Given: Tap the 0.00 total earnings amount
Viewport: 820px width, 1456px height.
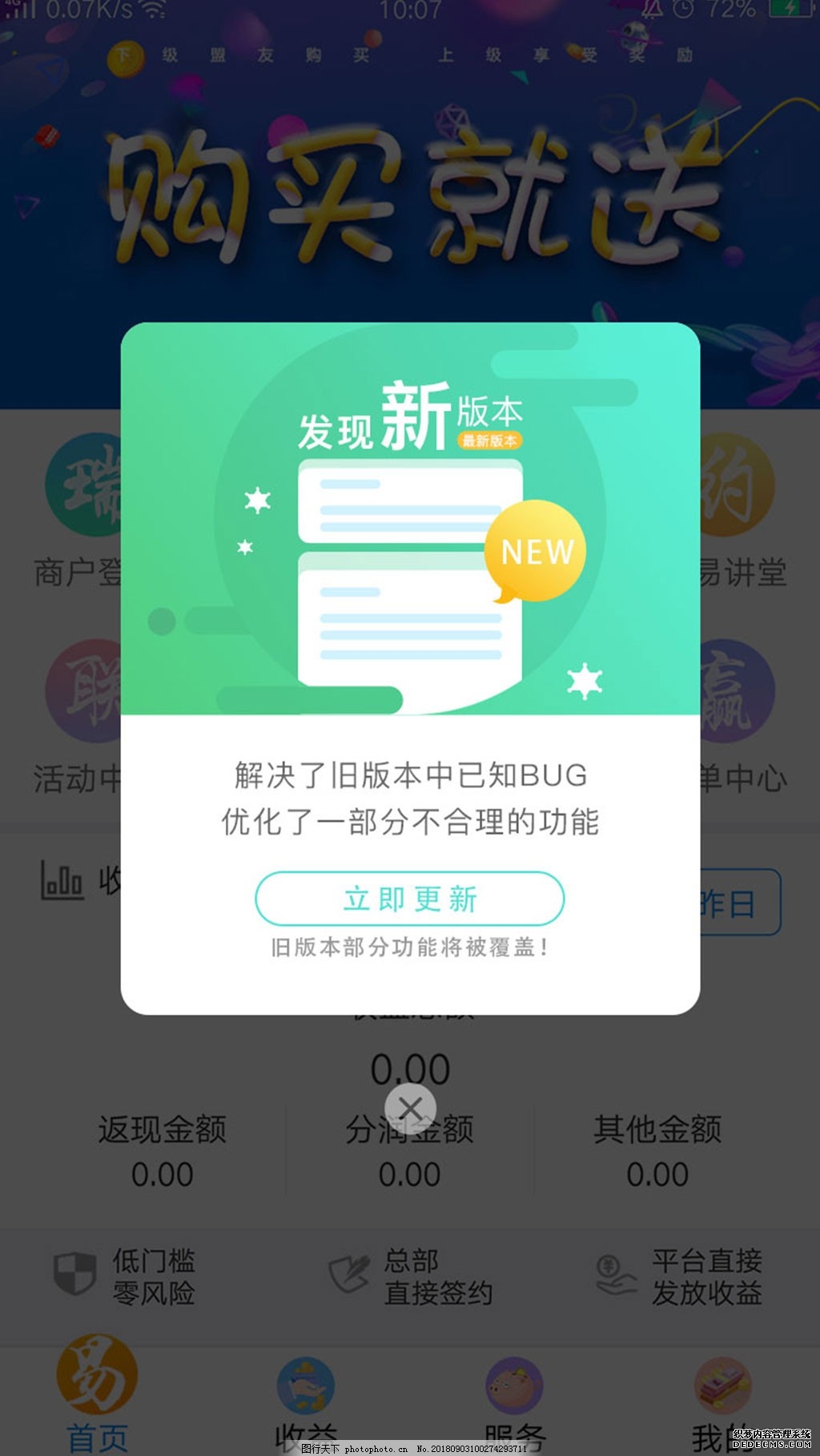Looking at the screenshot, I should click(410, 1068).
